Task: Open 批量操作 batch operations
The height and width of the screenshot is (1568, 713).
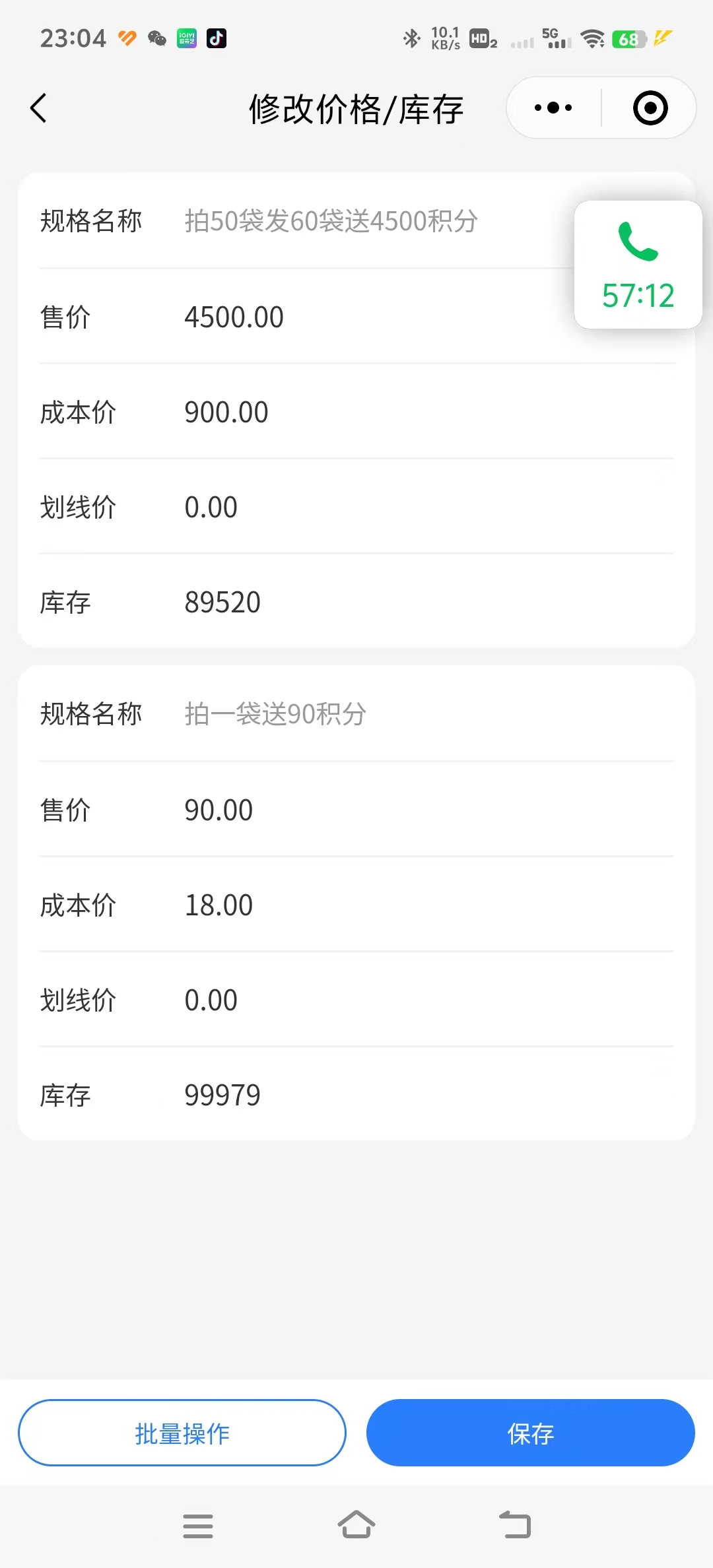Action: (182, 1433)
